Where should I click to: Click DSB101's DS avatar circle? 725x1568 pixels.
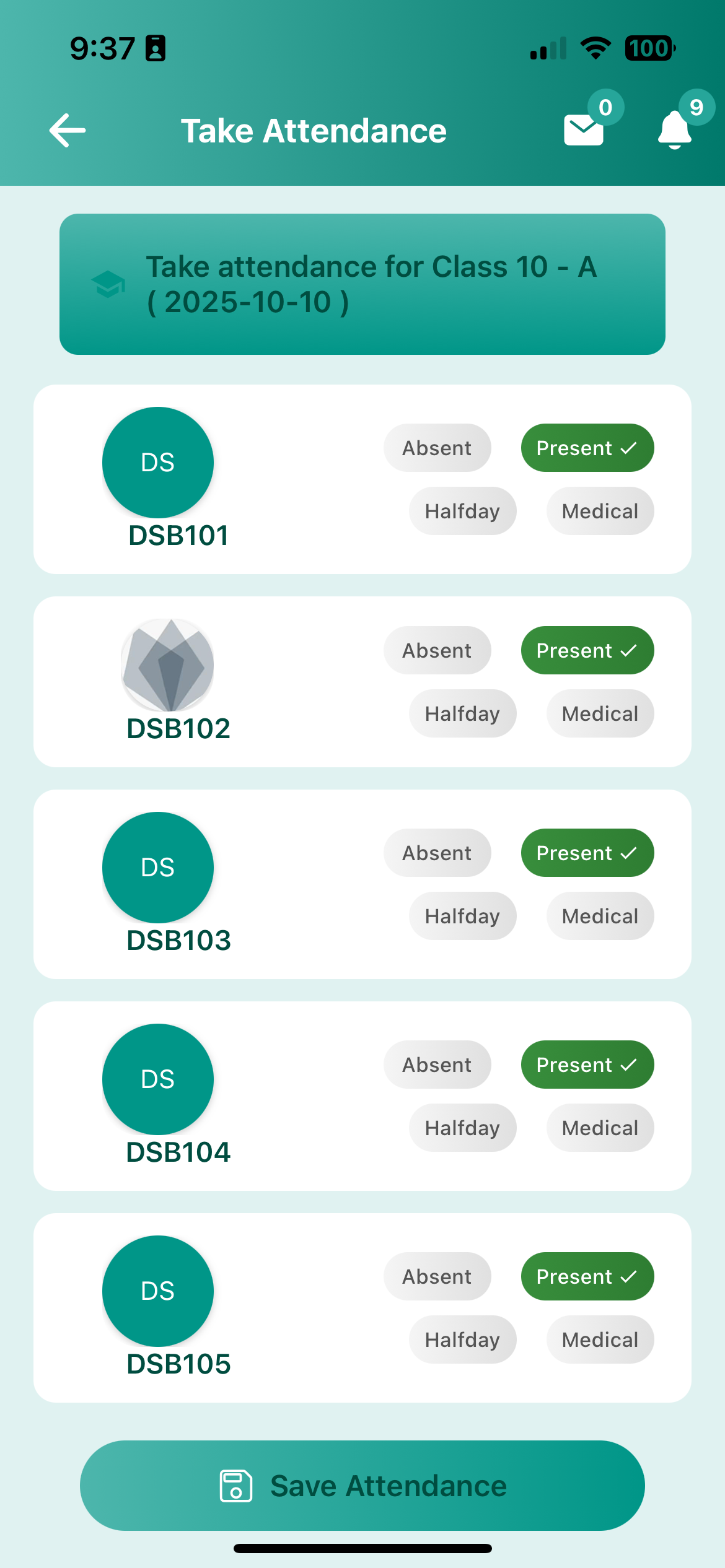[157, 462]
